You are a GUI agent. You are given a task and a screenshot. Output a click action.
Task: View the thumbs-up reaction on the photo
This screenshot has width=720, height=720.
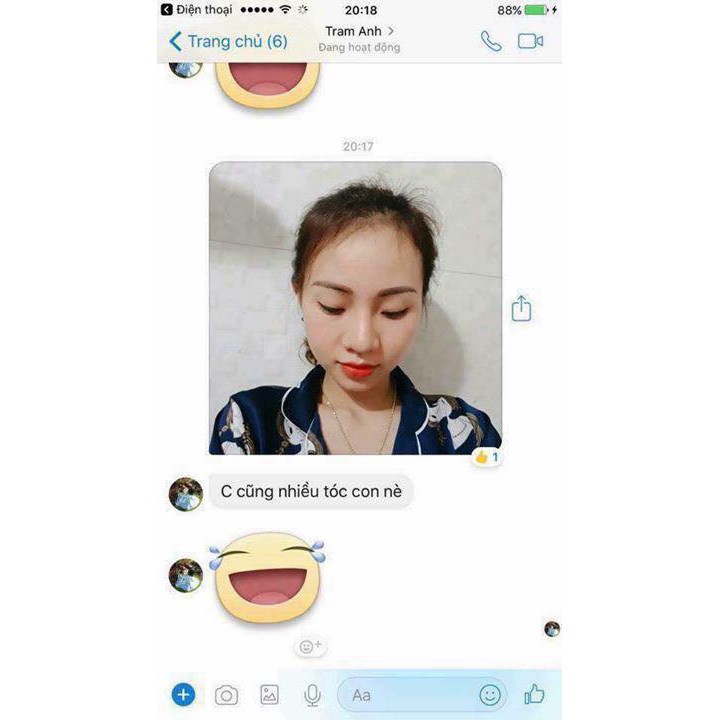point(487,457)
